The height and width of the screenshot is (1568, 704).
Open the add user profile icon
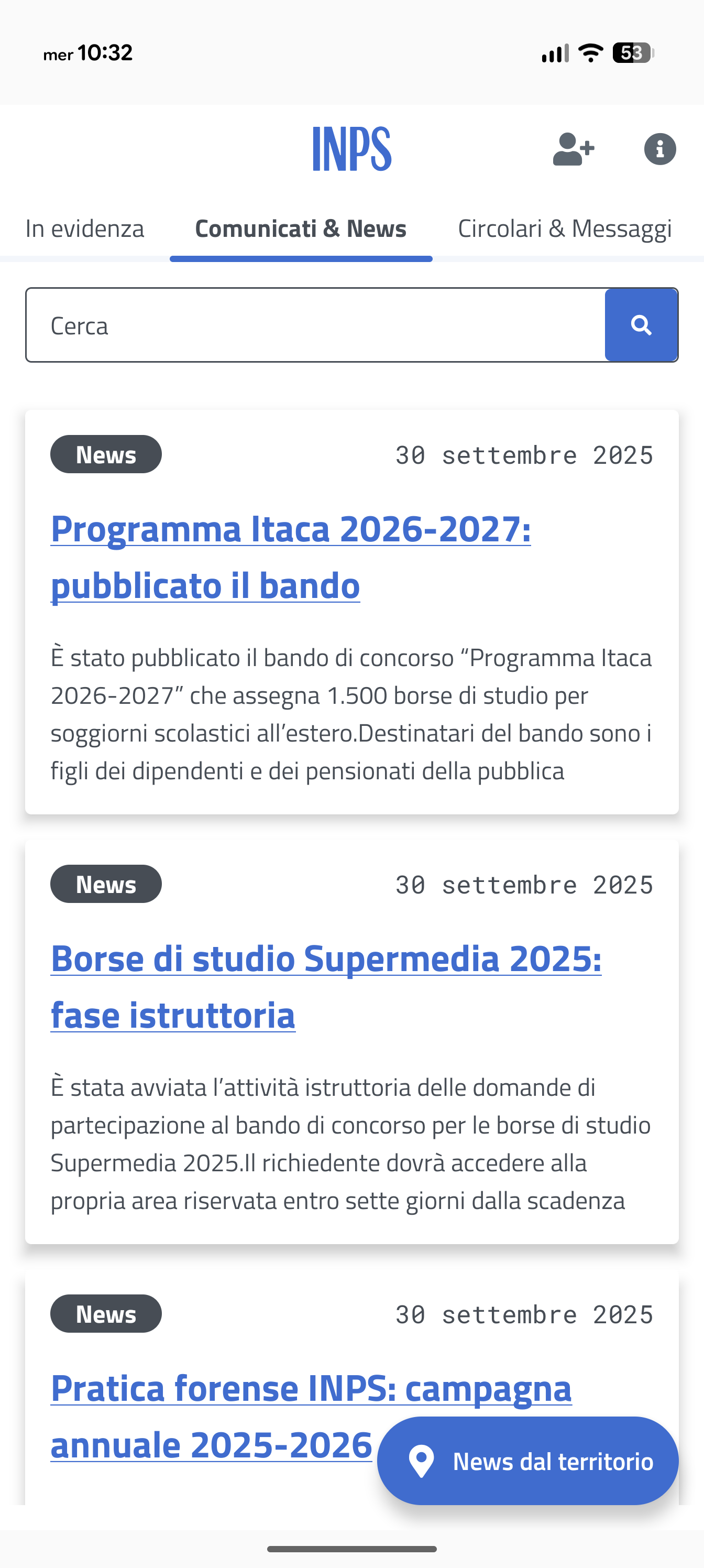click(573, 149)
